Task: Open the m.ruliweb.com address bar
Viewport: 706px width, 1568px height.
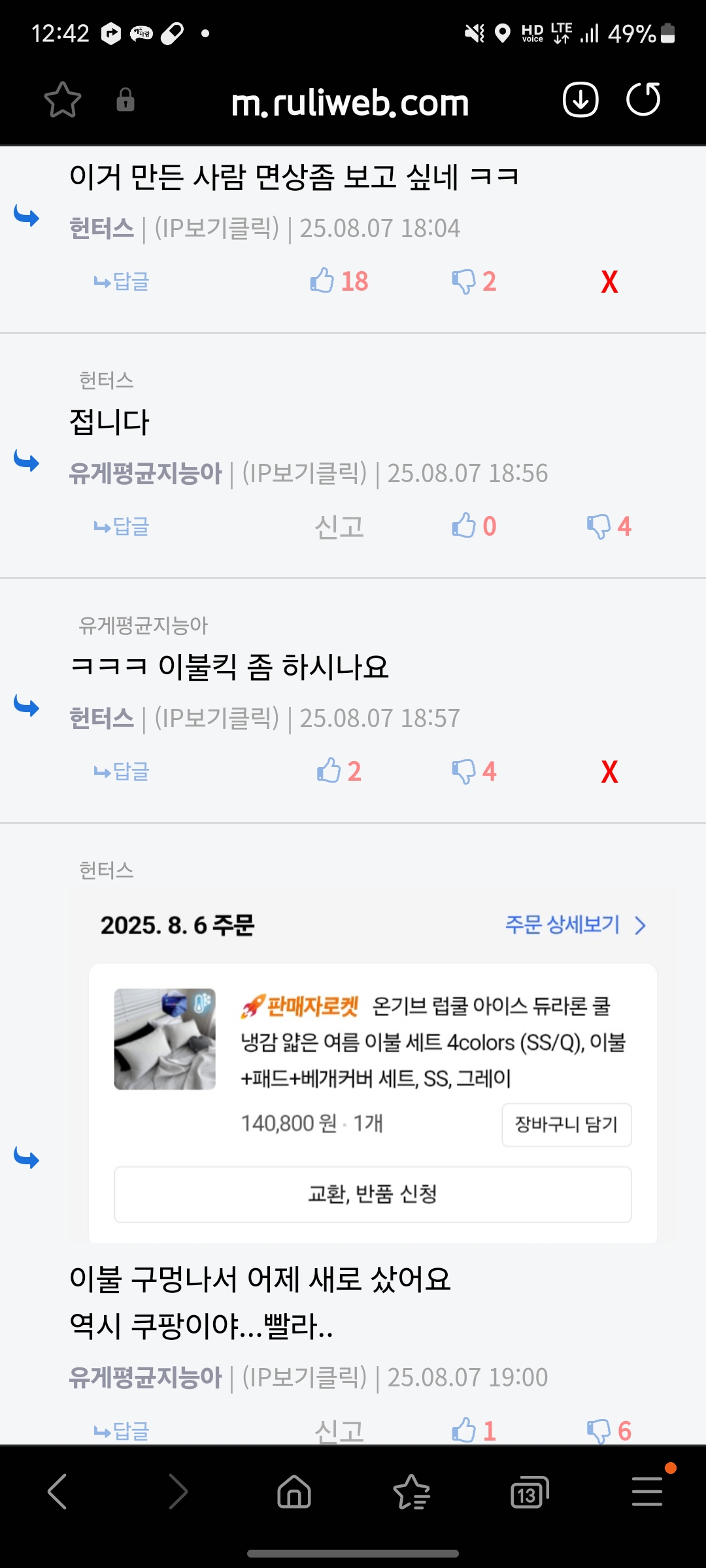Action: (350, 103)
